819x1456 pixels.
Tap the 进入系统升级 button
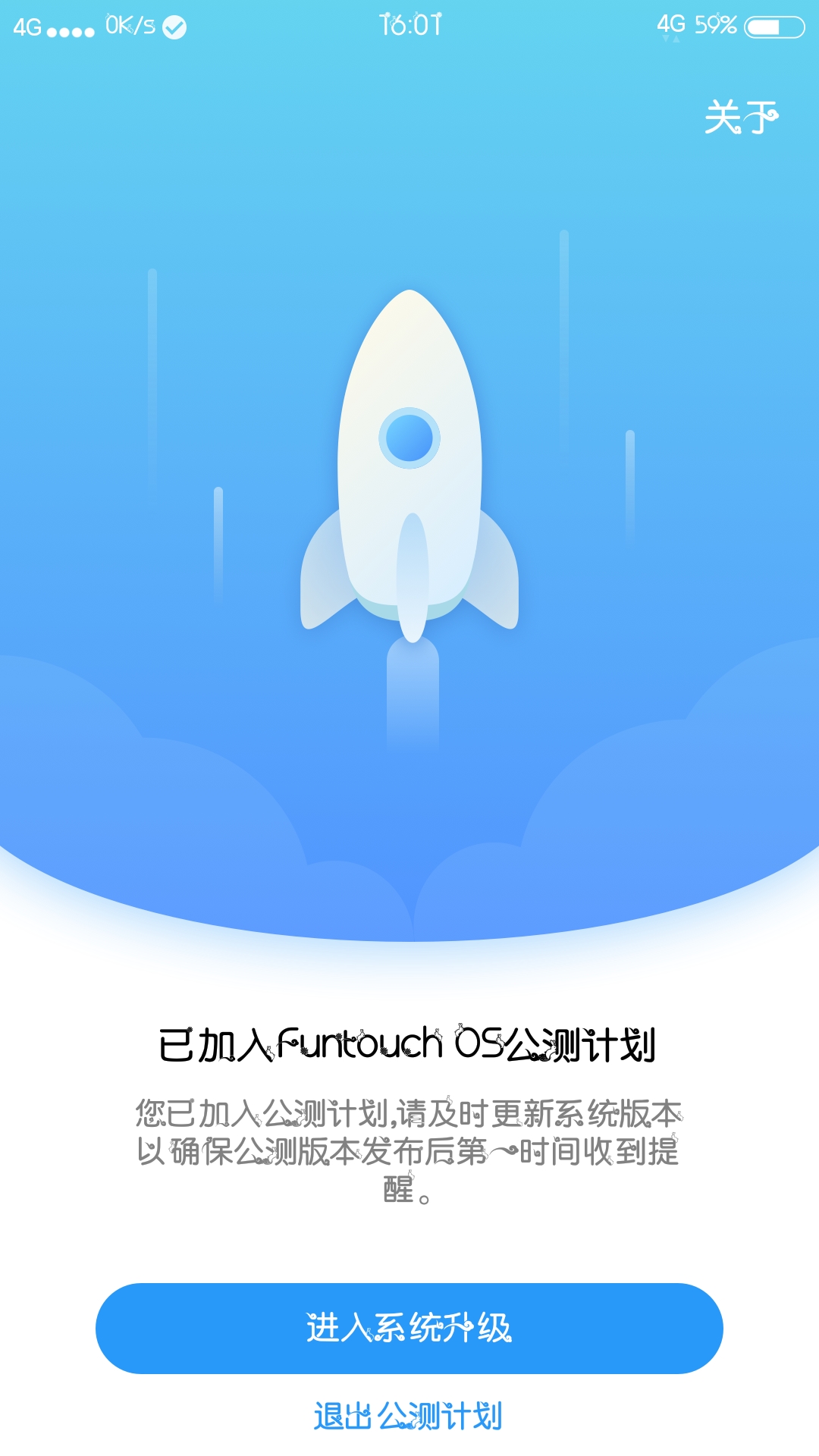point(409,1328)
